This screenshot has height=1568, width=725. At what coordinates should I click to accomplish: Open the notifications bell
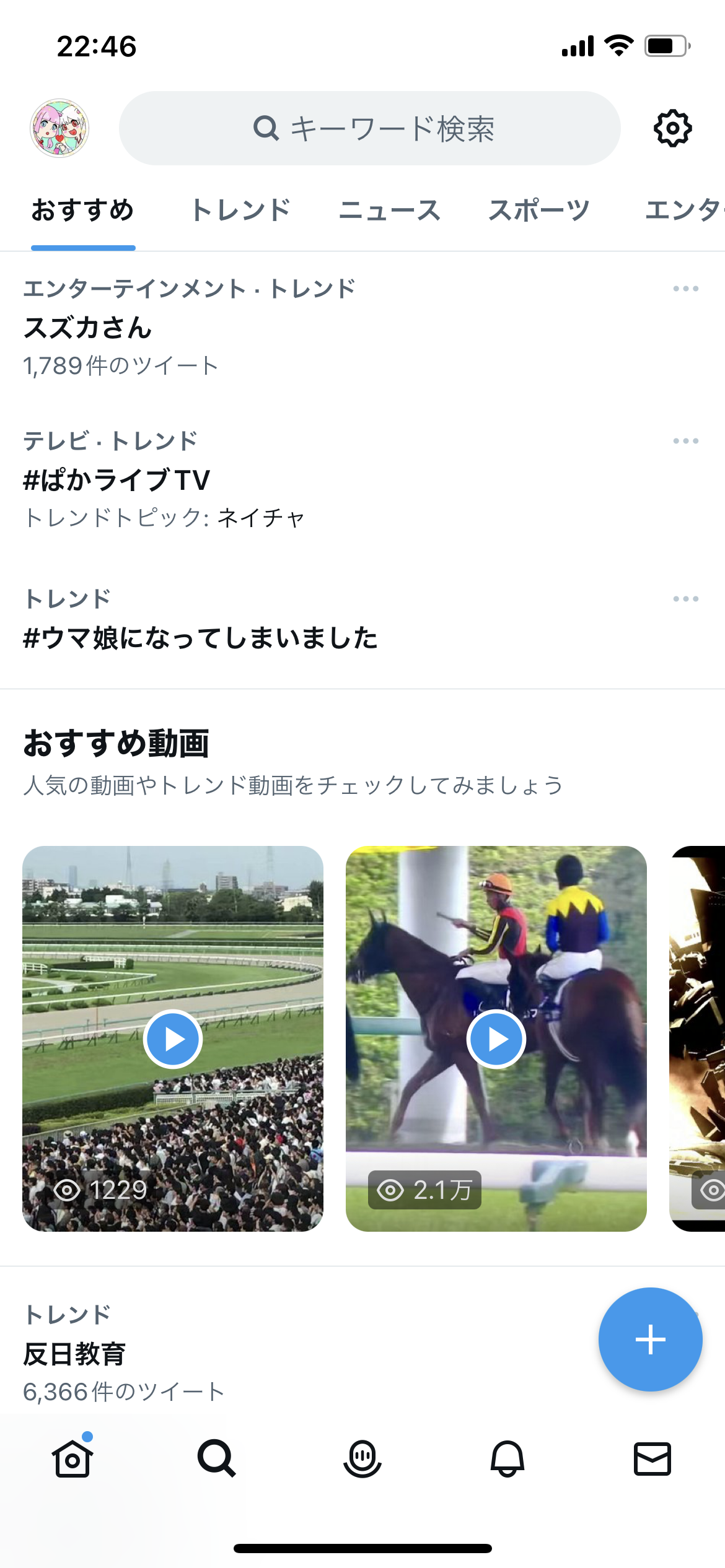pyautogui.click(x=507, y=1458)
